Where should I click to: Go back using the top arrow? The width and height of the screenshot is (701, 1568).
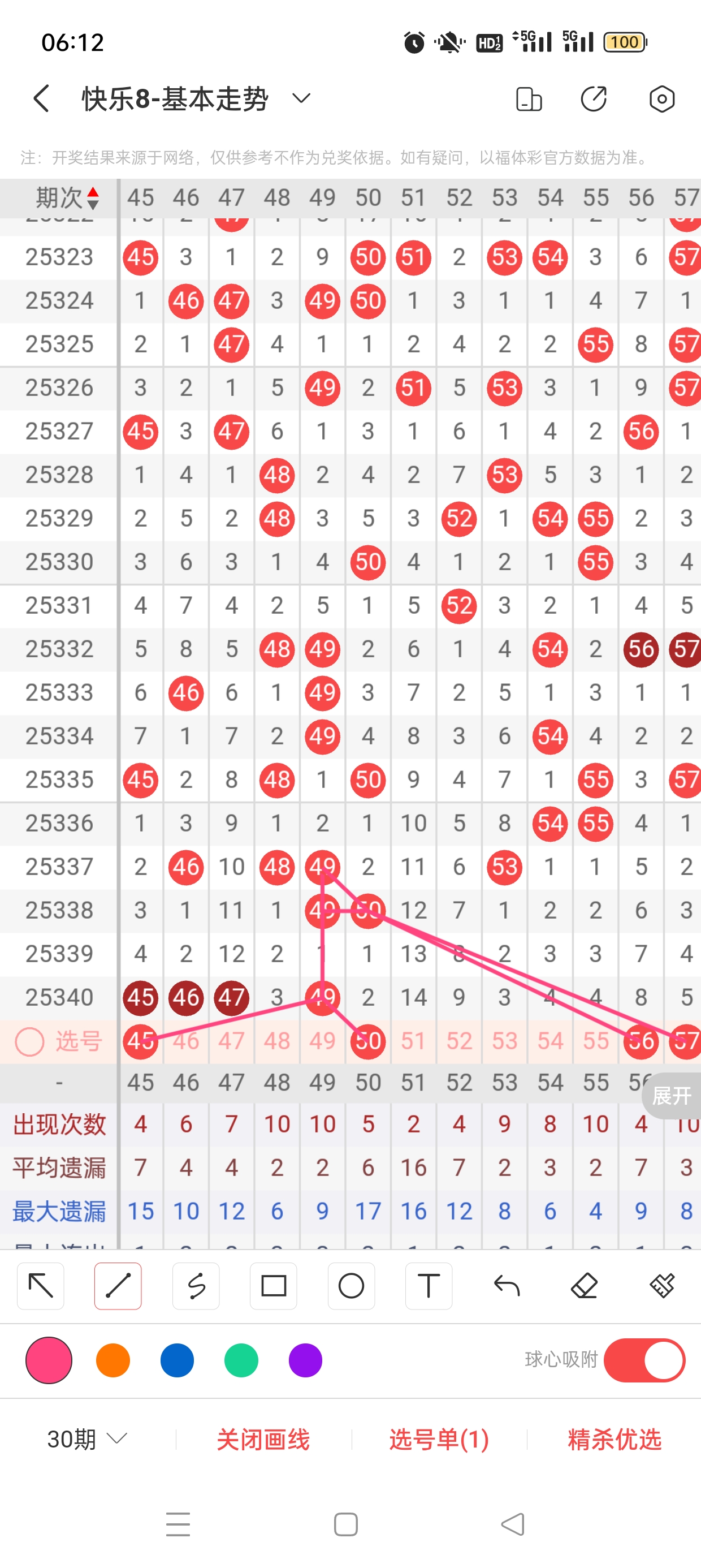tap(41, 98)
